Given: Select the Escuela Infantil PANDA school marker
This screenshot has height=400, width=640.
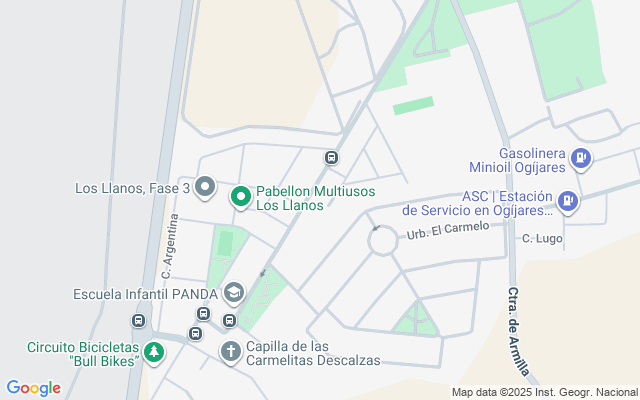Looking at the screenshot, I should 234,293.
